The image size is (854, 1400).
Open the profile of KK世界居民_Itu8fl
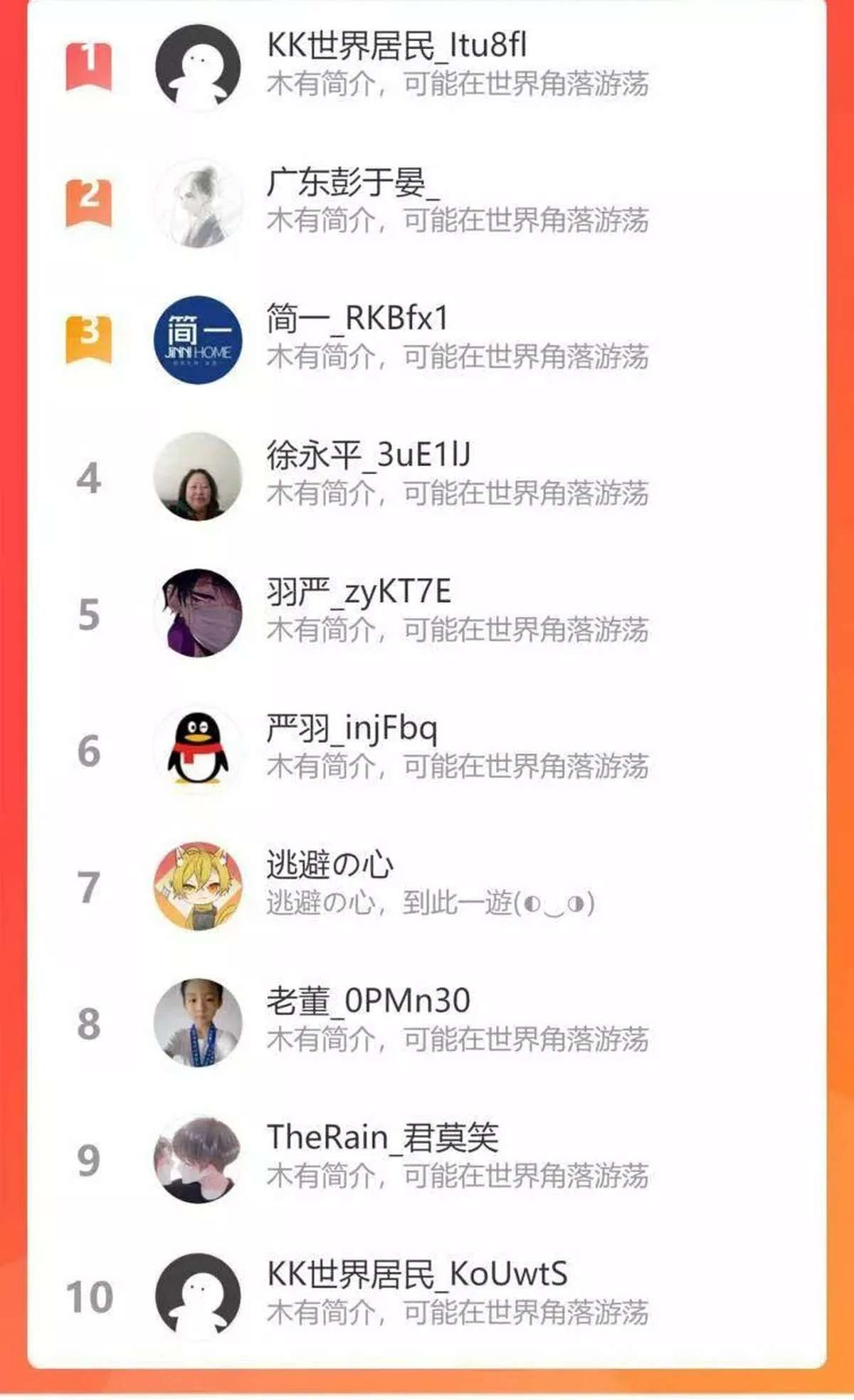point(427,66)
